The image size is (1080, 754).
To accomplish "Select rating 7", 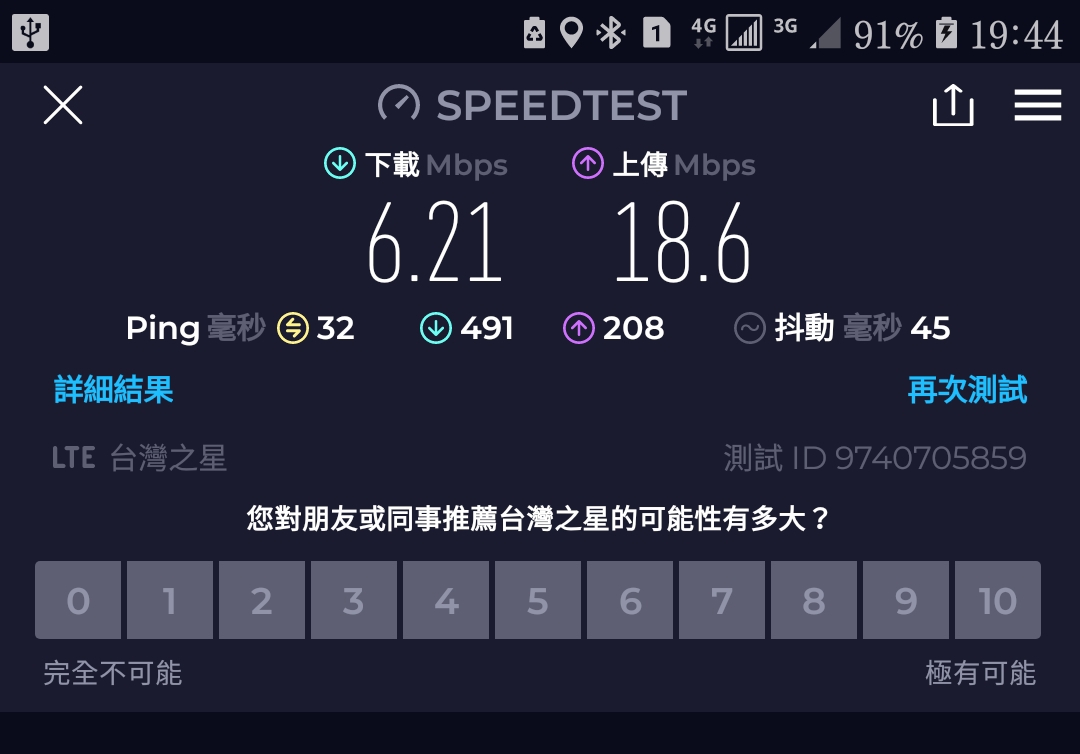I will click(722, 600).
